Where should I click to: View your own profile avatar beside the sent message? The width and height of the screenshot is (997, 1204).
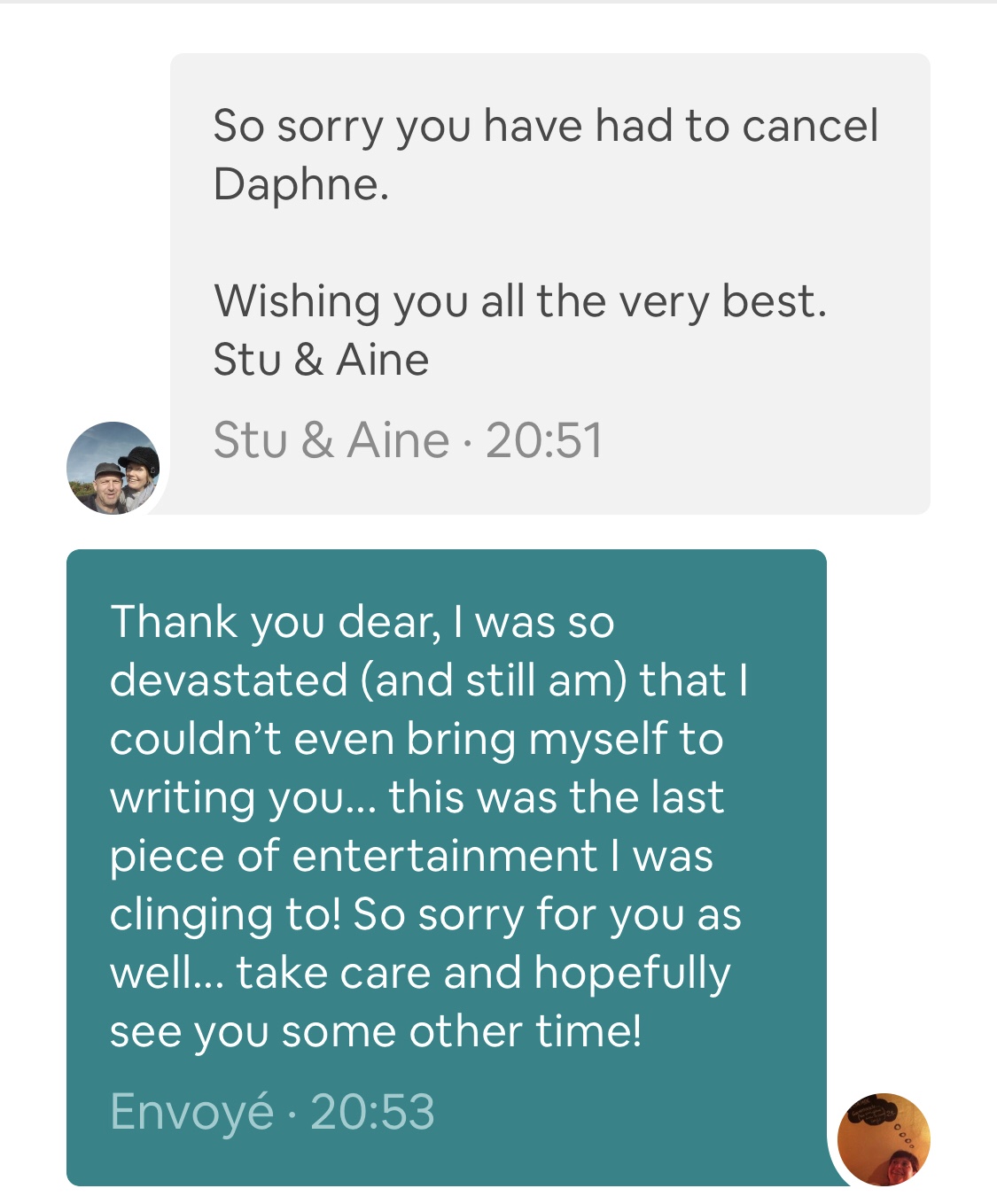pyautogui.click(x=884, y=1139)
